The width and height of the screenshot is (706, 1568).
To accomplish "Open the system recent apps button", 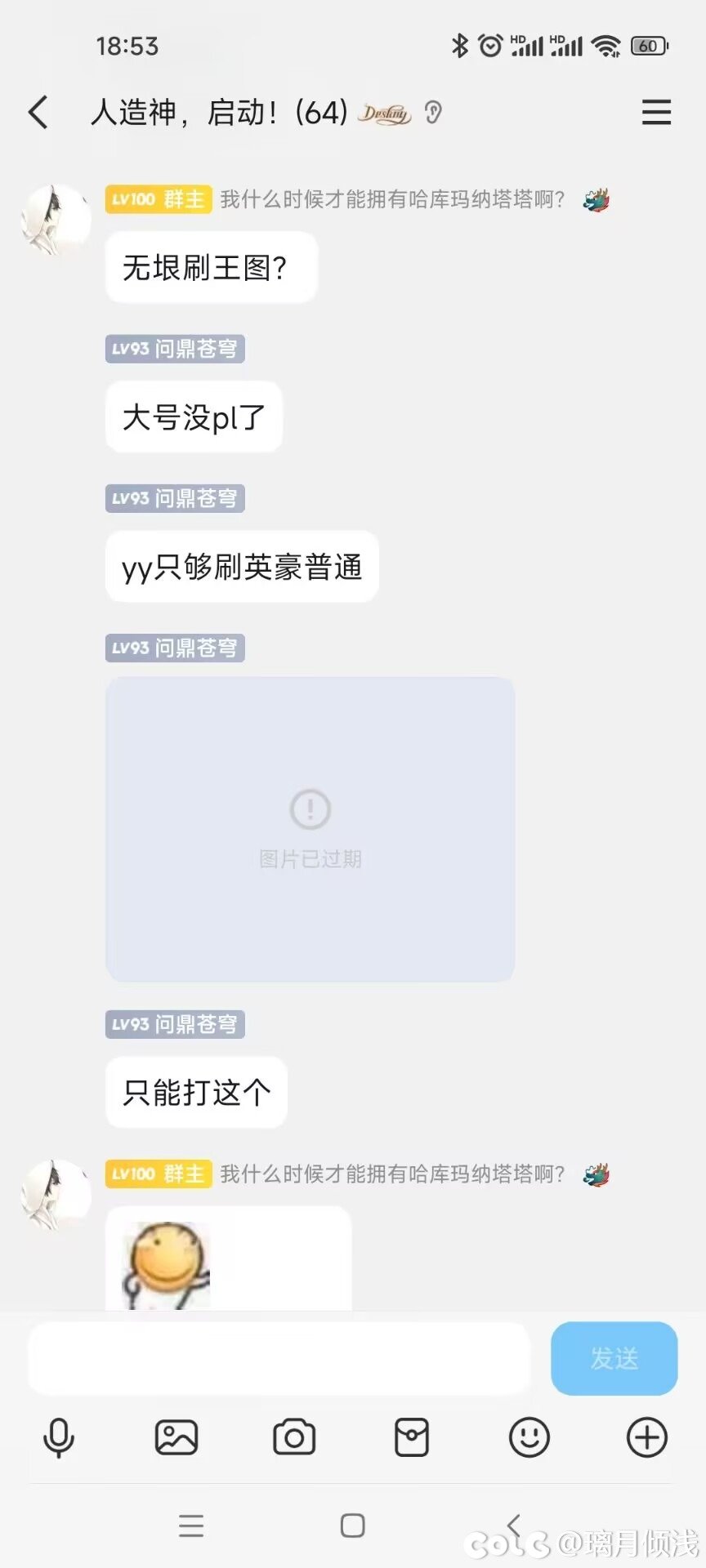I will click(x=191, y=1526).
